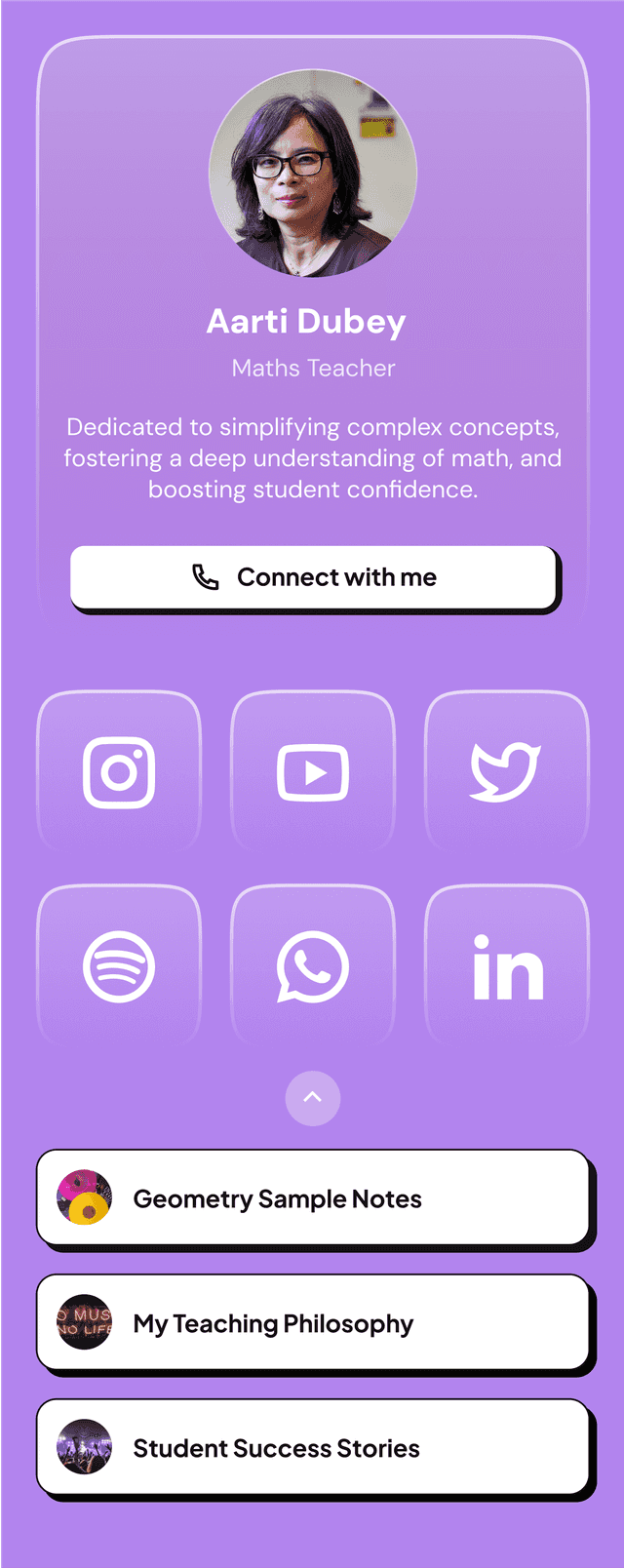Open the YouTube channel link
This screenshot has width=624, height=1568.
point(313,772)
